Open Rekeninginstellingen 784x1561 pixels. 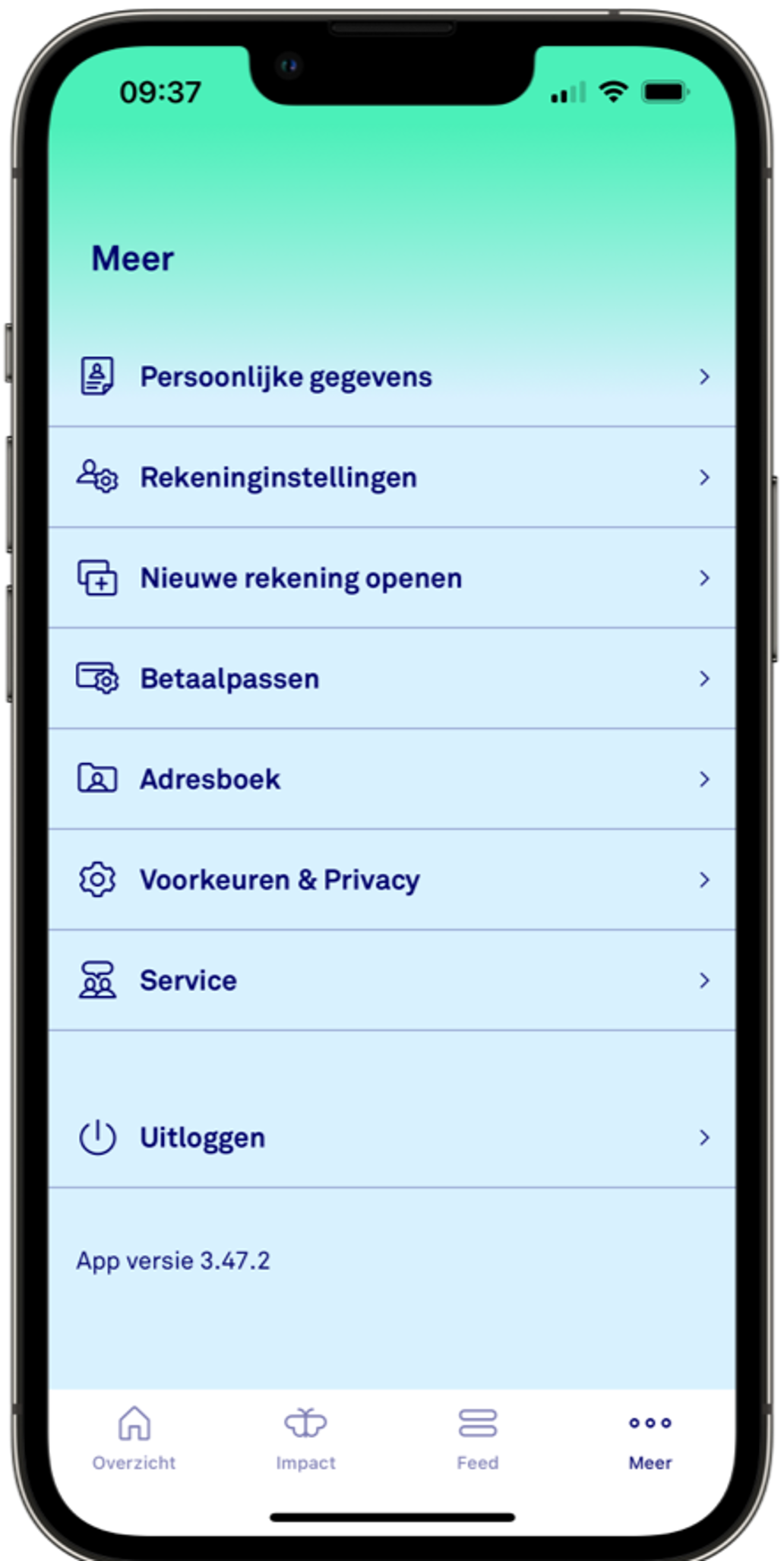pos(392,477)
